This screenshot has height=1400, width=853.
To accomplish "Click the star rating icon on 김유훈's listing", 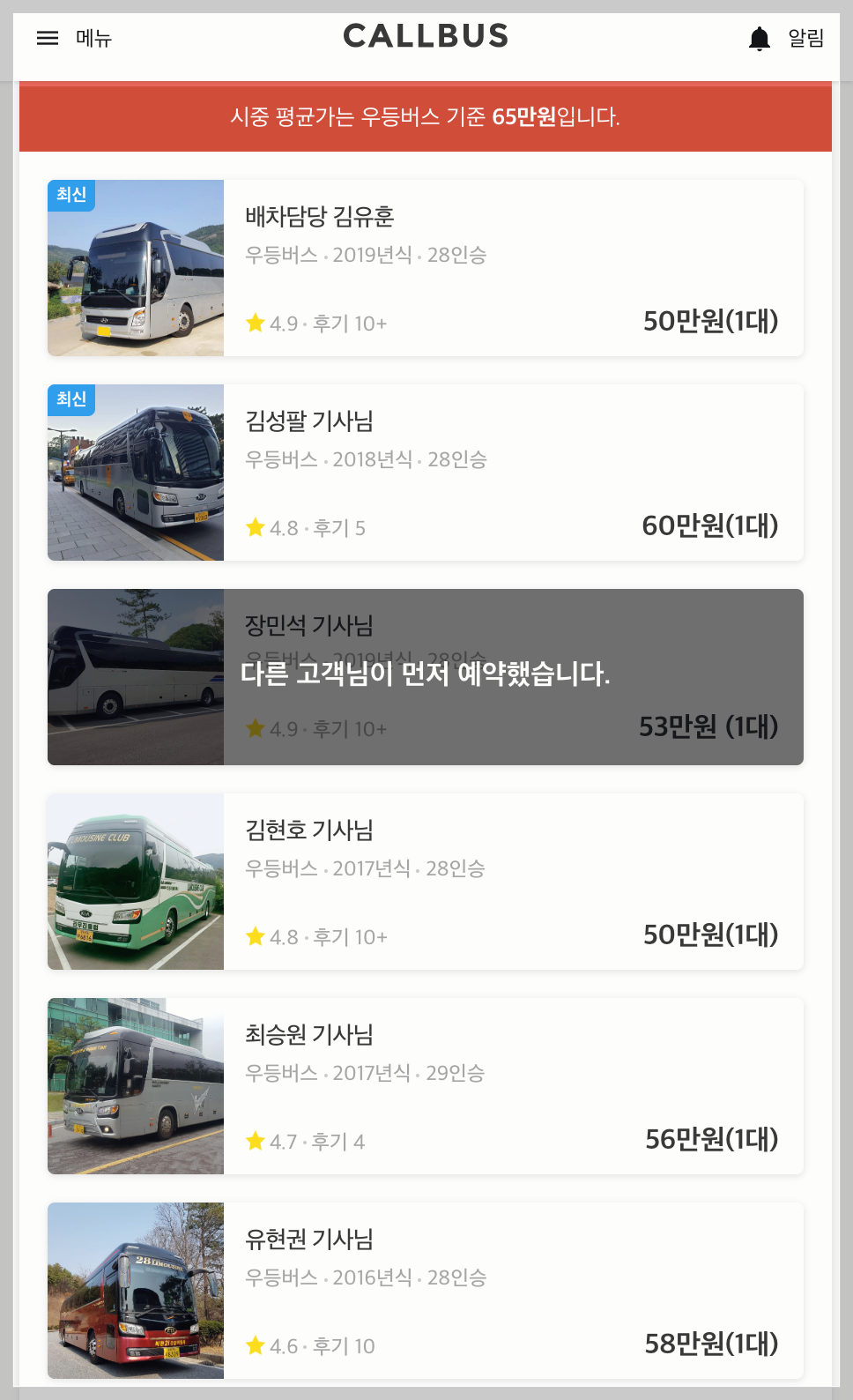I will coord(255,323).
